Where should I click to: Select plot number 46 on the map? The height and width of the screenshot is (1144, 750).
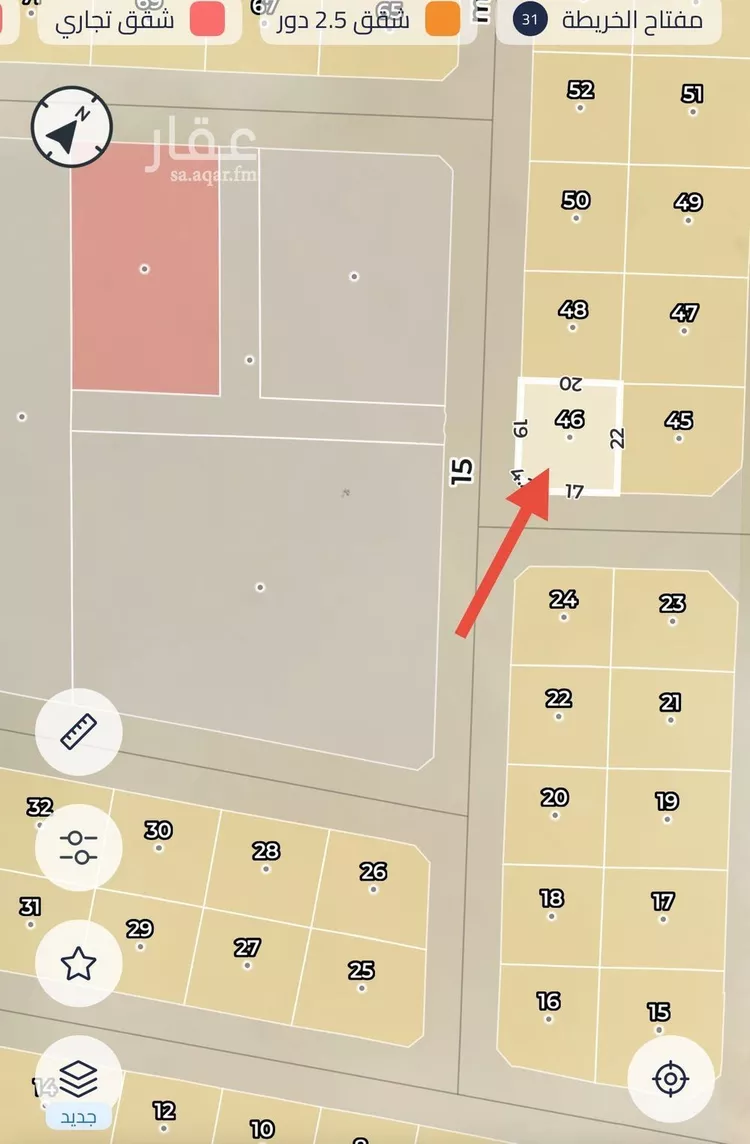pos(569,428)
